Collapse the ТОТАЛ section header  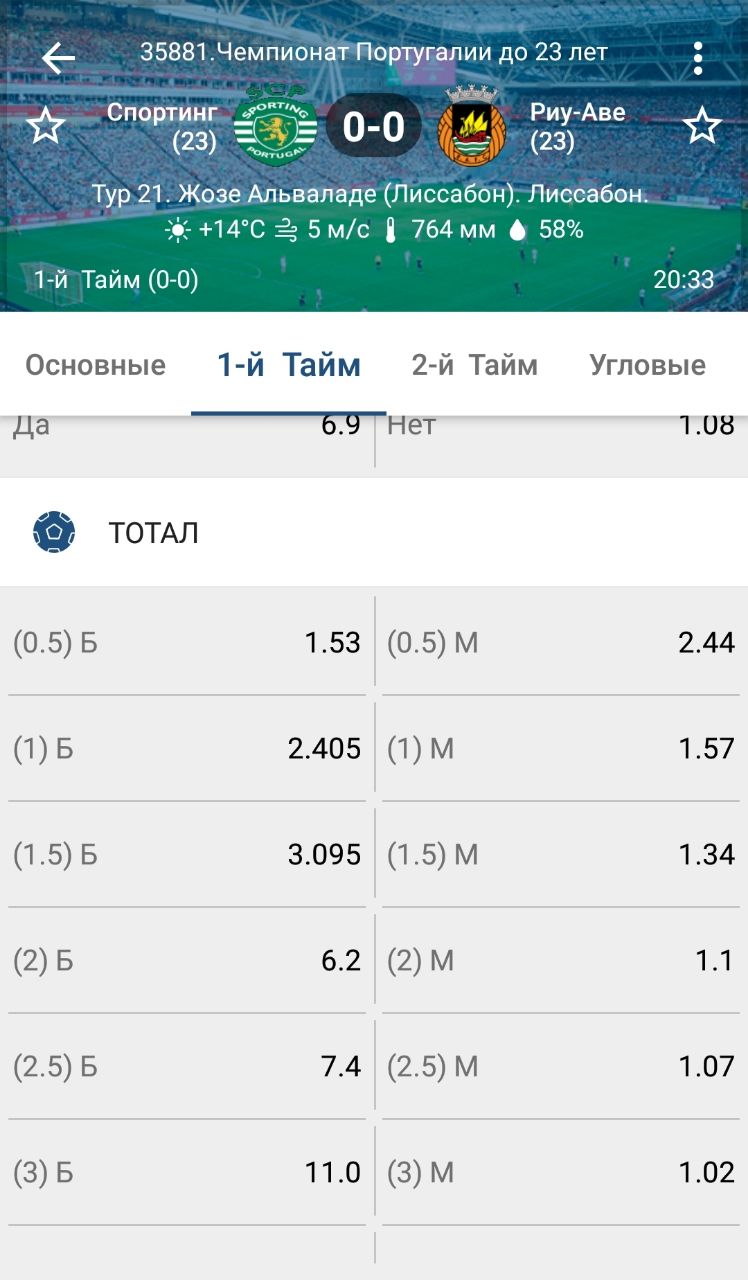point(374,532)
